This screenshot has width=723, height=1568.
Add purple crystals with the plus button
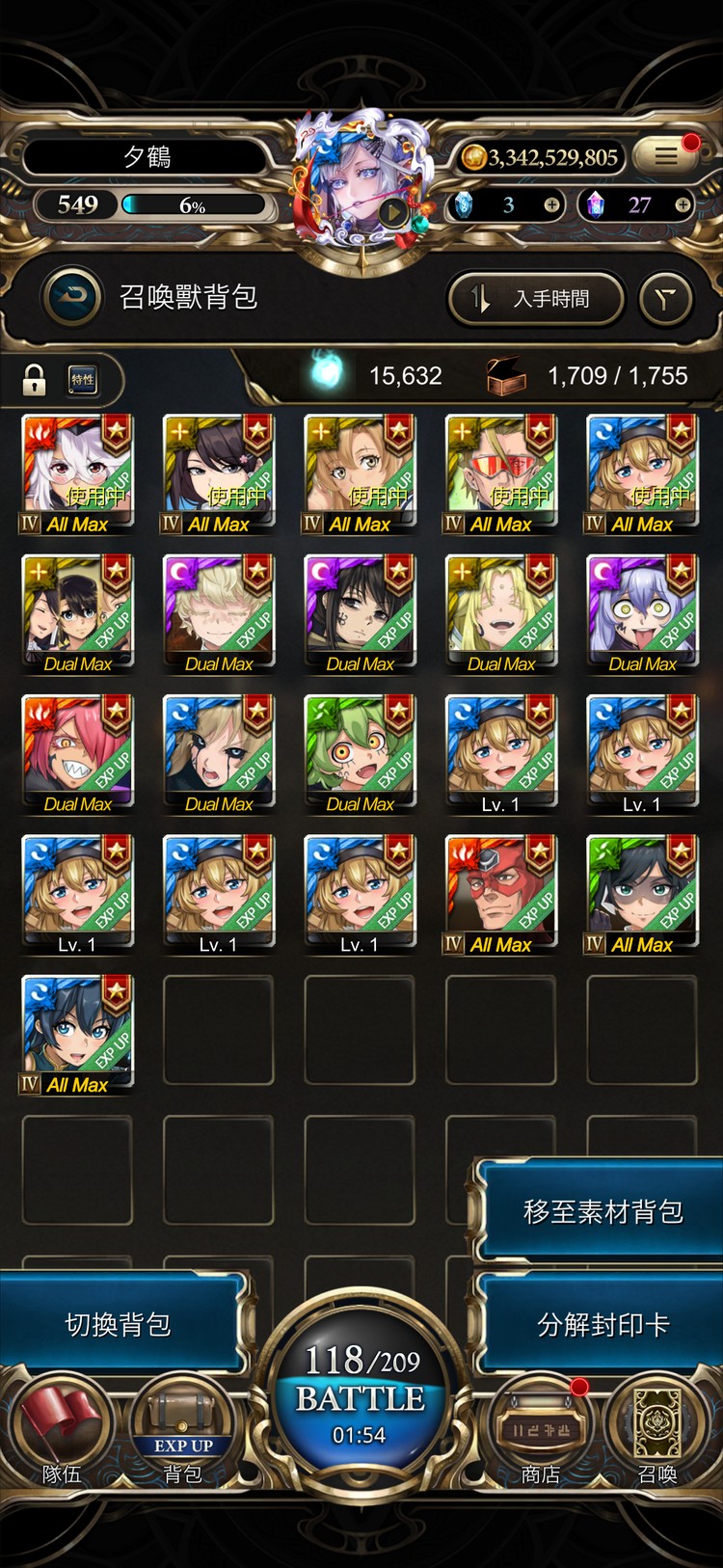pos(682,204)
